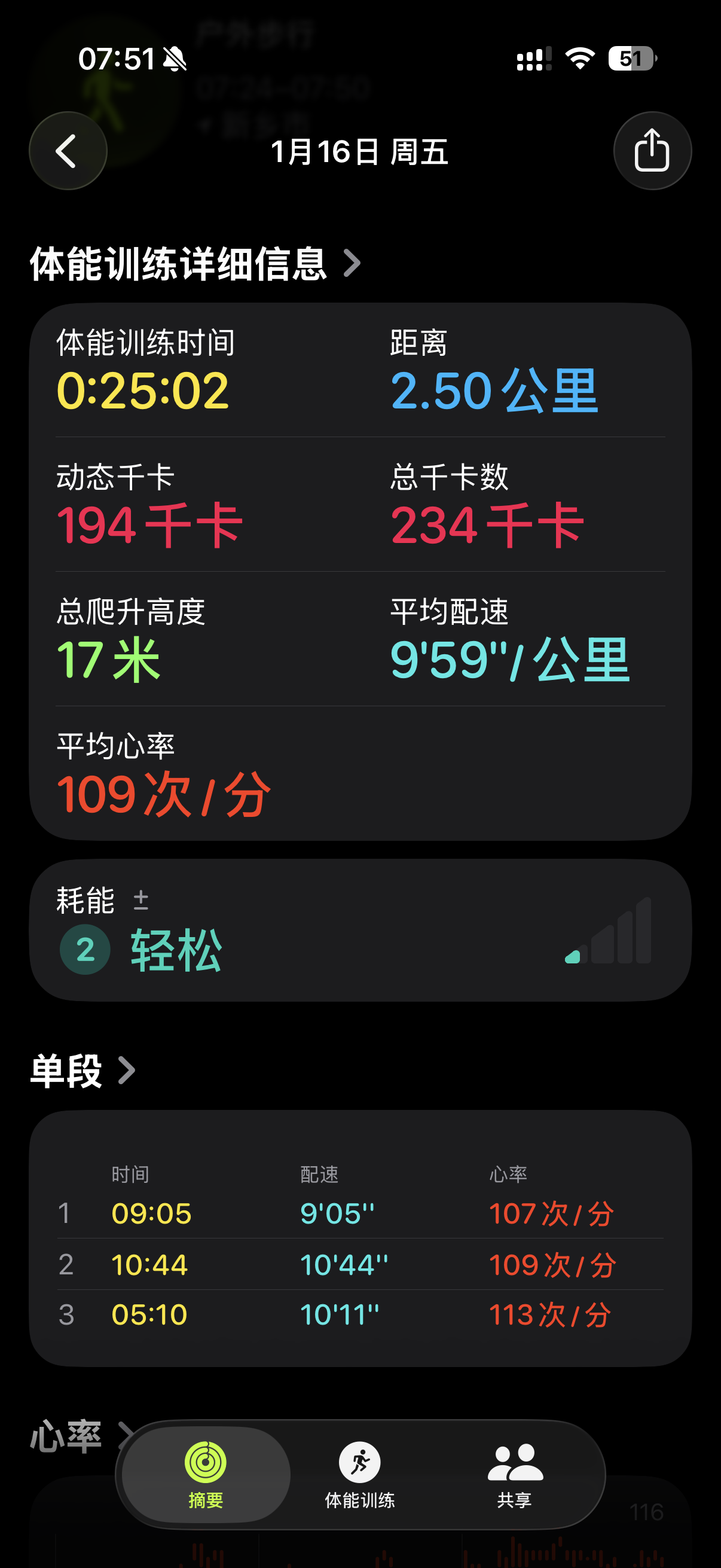Switch to the 体能训练 tab

tap(360, 1474)
